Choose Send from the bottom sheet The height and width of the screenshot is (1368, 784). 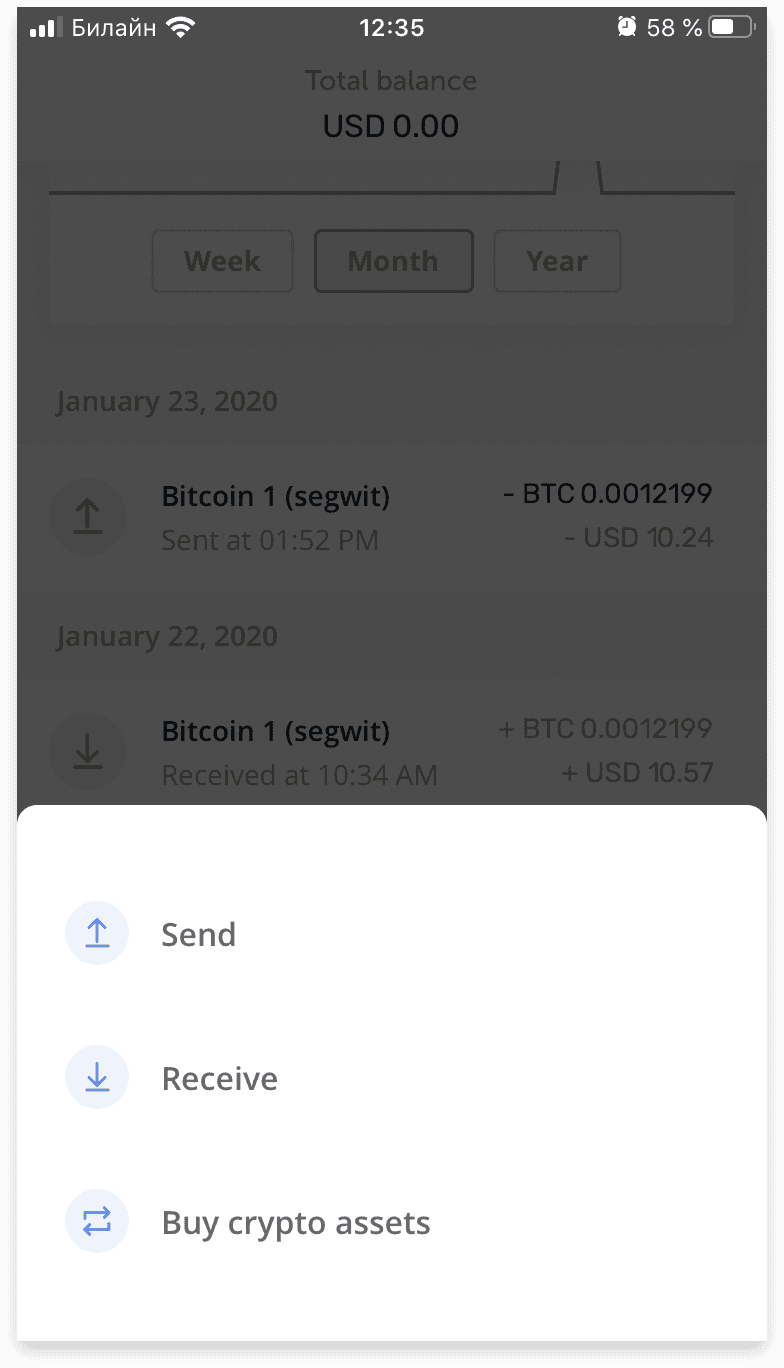pos(391,934)
